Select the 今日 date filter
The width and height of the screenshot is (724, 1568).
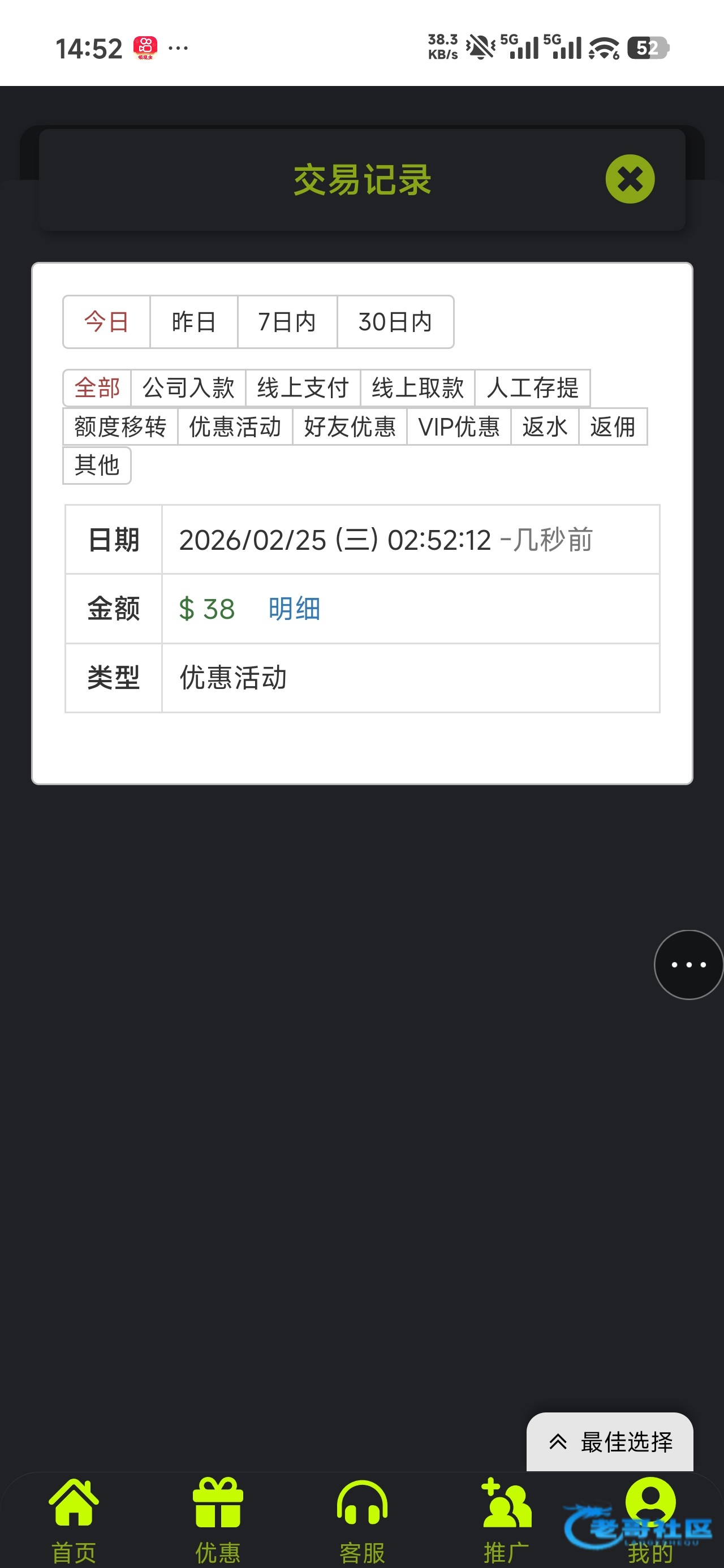coord(106,322)
